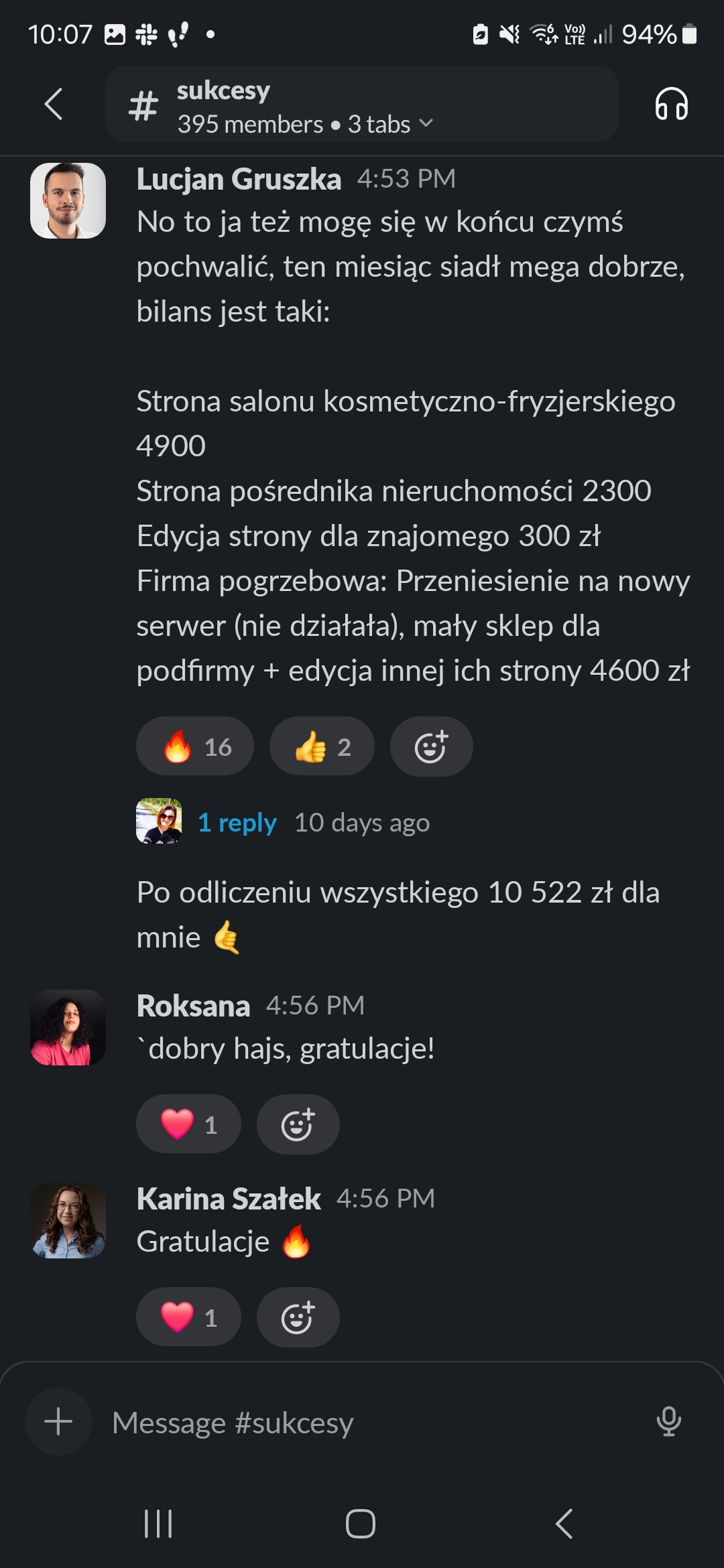Add a reaction to Lucjan's message

(x=431, y=746)
